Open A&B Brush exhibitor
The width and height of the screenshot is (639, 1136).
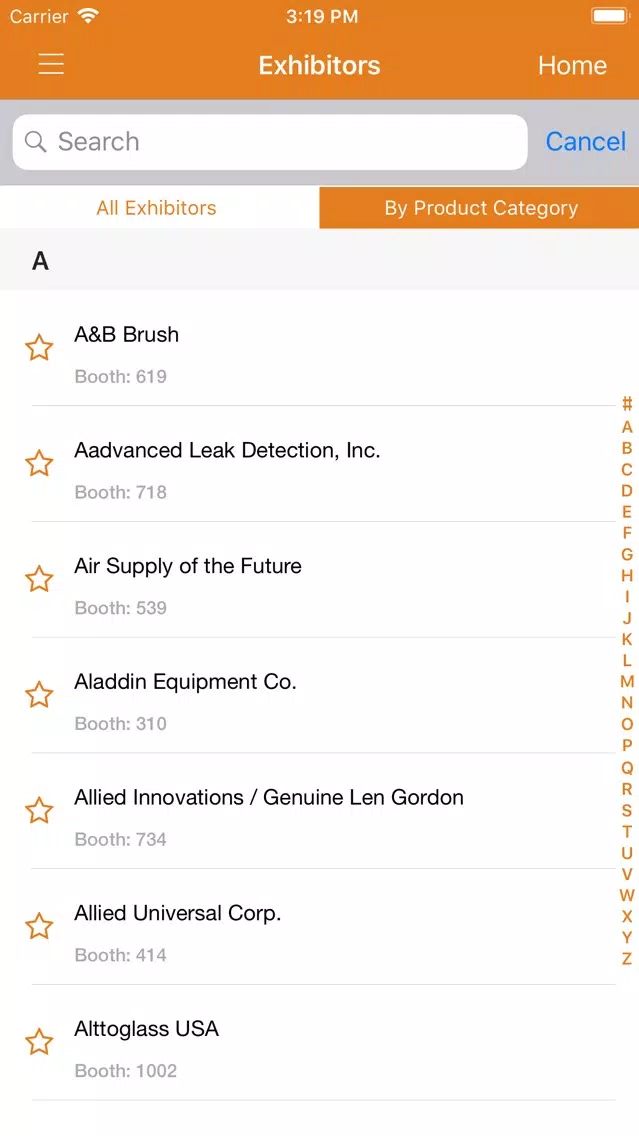[x=320, y=348]
